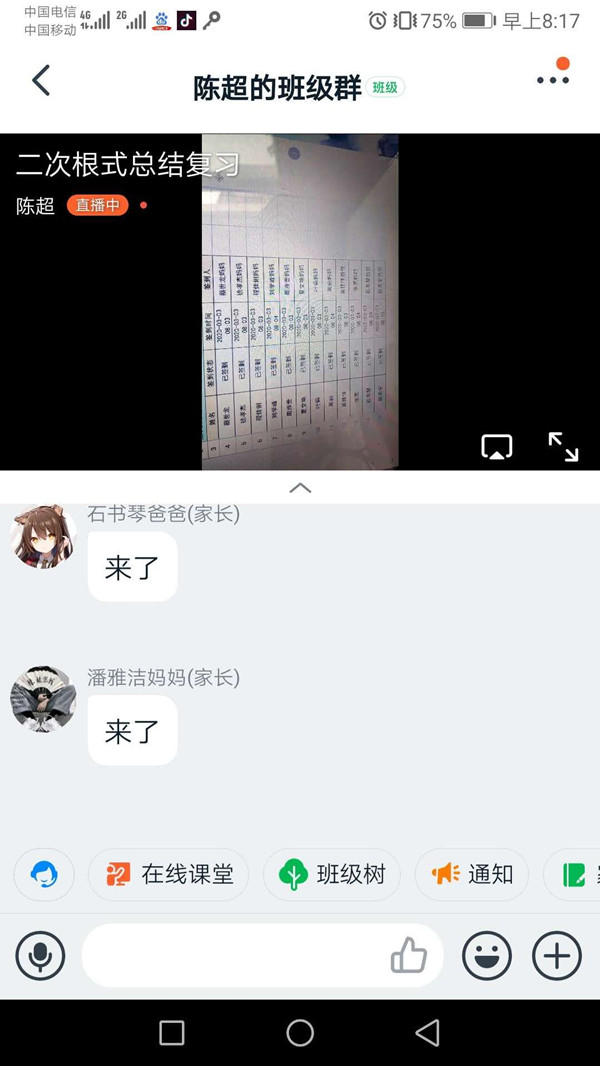Open 班级树 class tree
The height and width of the screenshot is (1066, 600).
[332, 875]
